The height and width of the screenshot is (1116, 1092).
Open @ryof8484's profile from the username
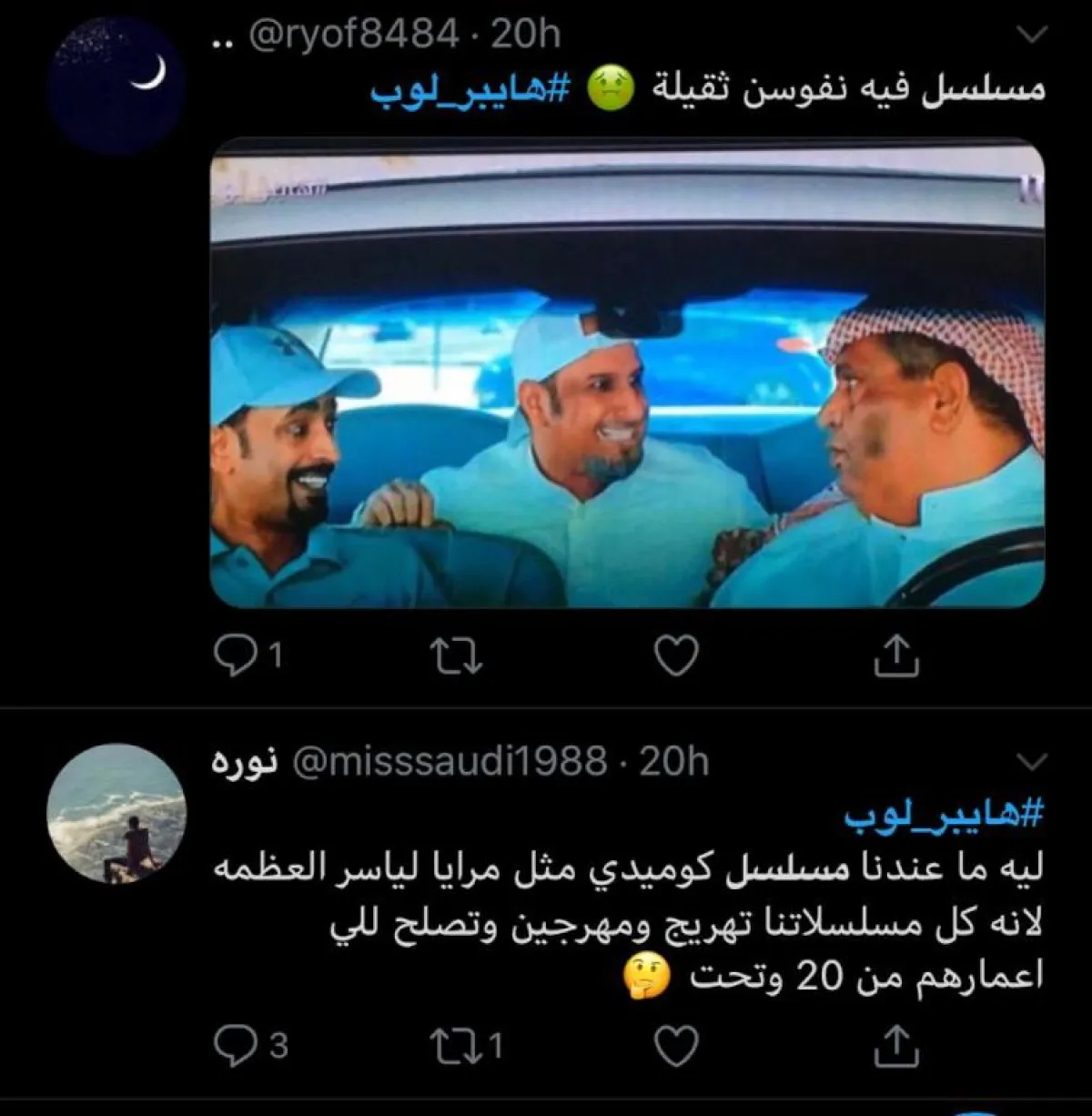click(353, 35)
